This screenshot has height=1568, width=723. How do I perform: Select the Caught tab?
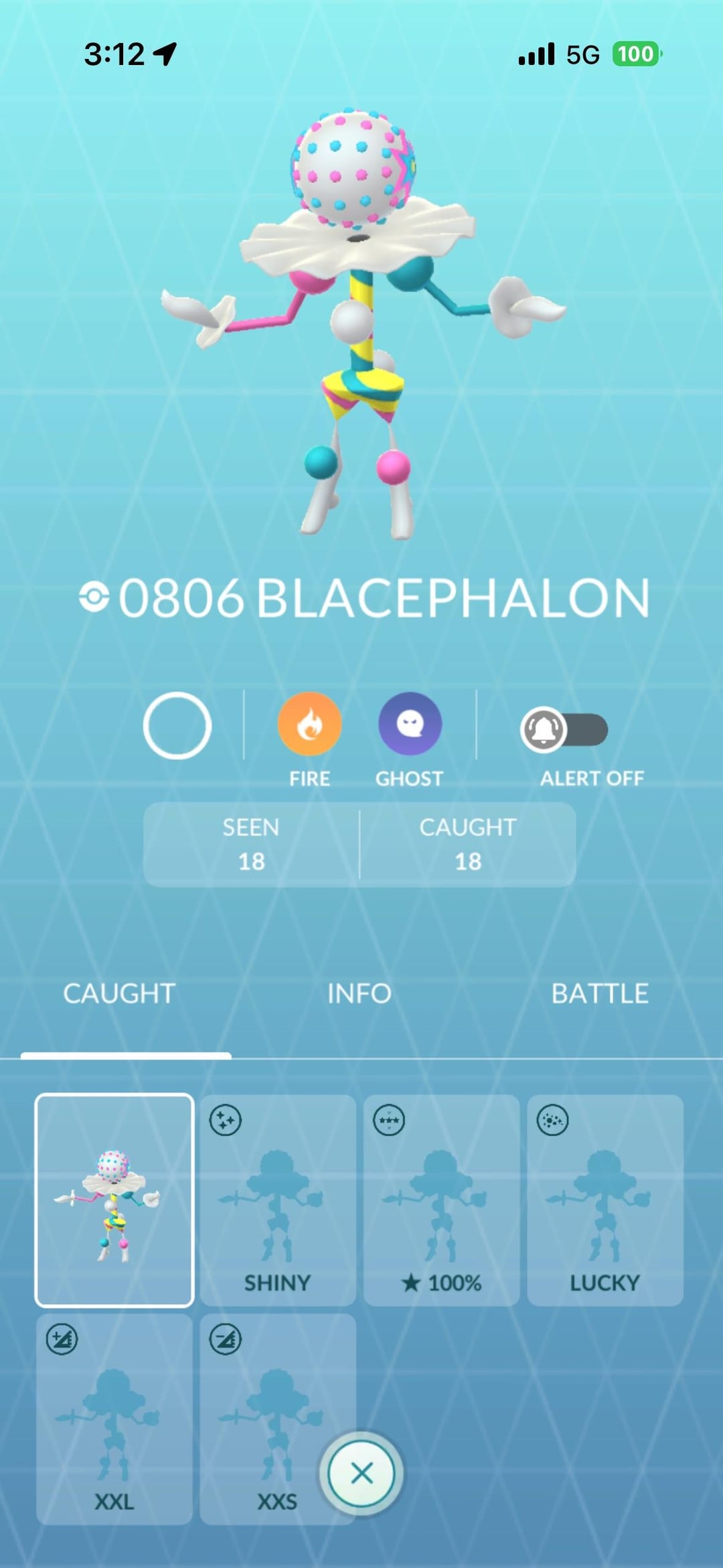(119, 993)
